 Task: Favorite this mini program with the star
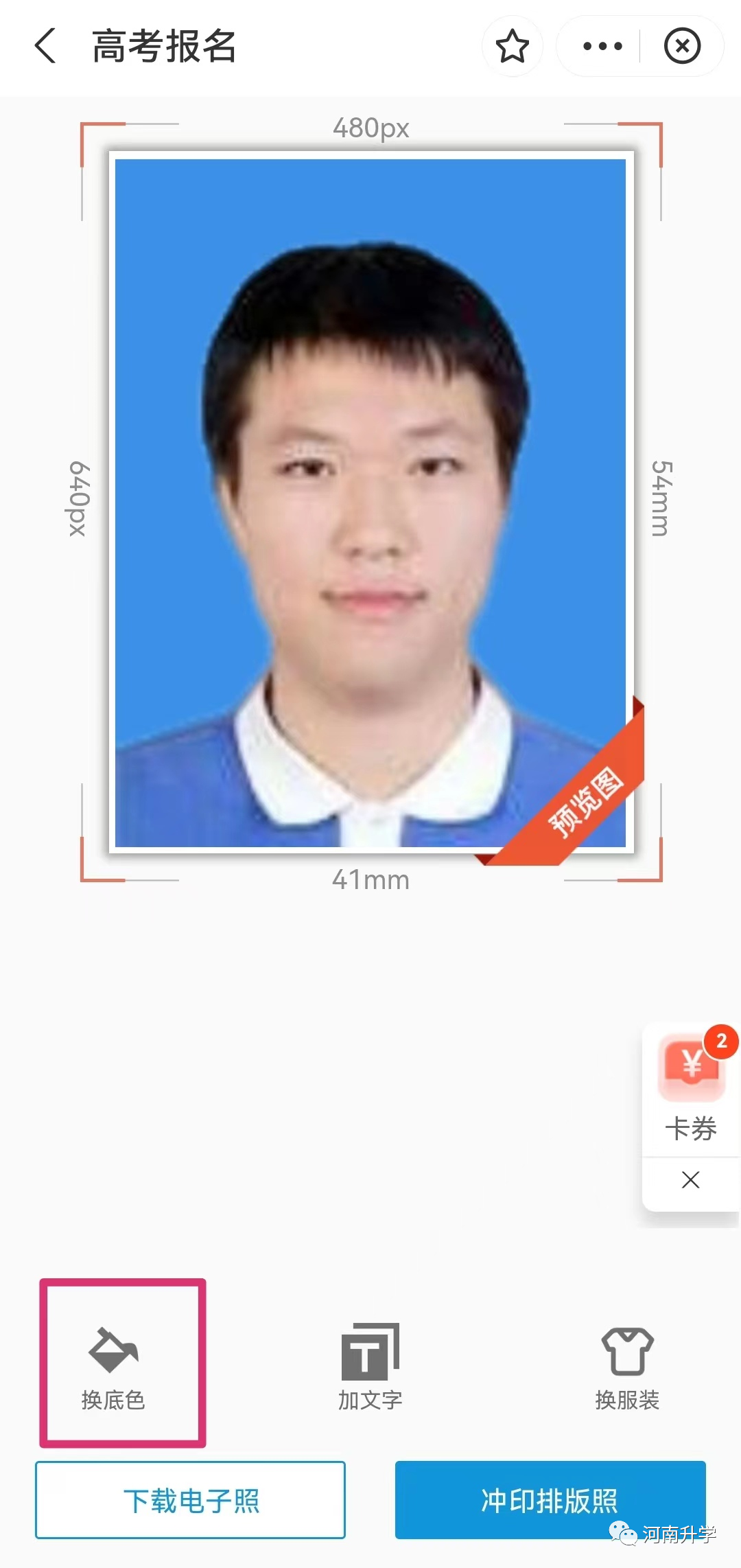pos(512,46)
